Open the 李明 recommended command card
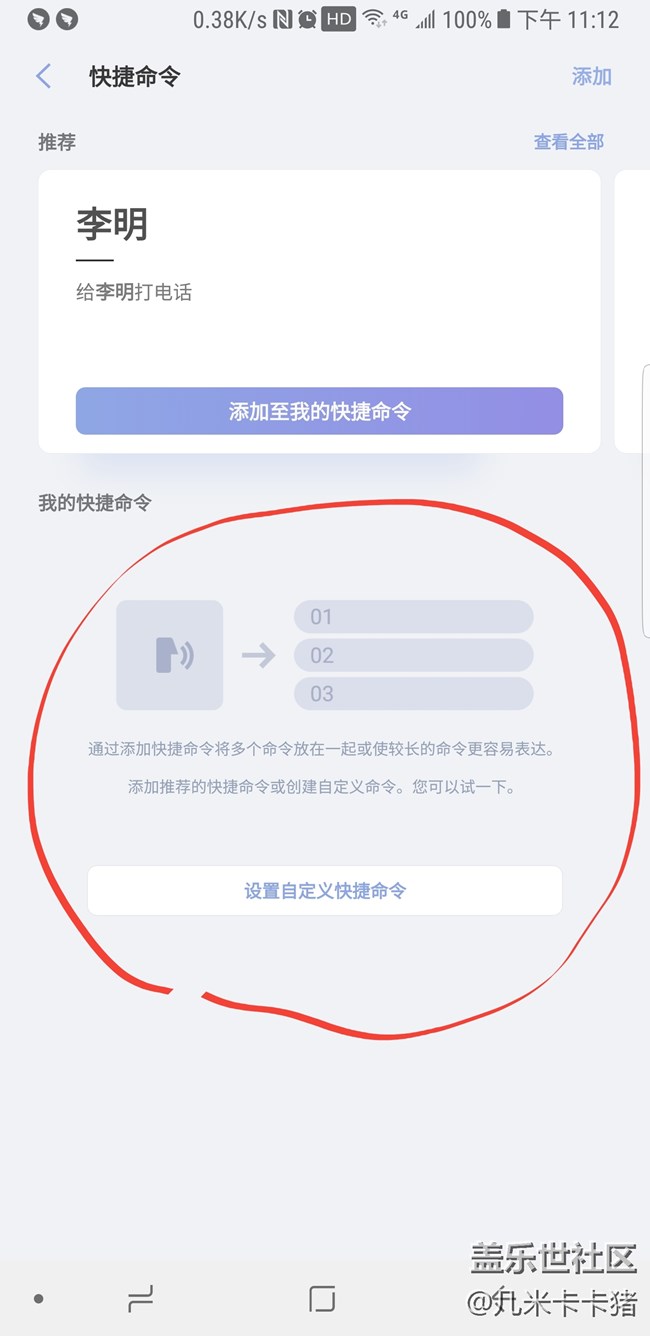This screenshot has width=650, height=1336. [x=319, y=270]
